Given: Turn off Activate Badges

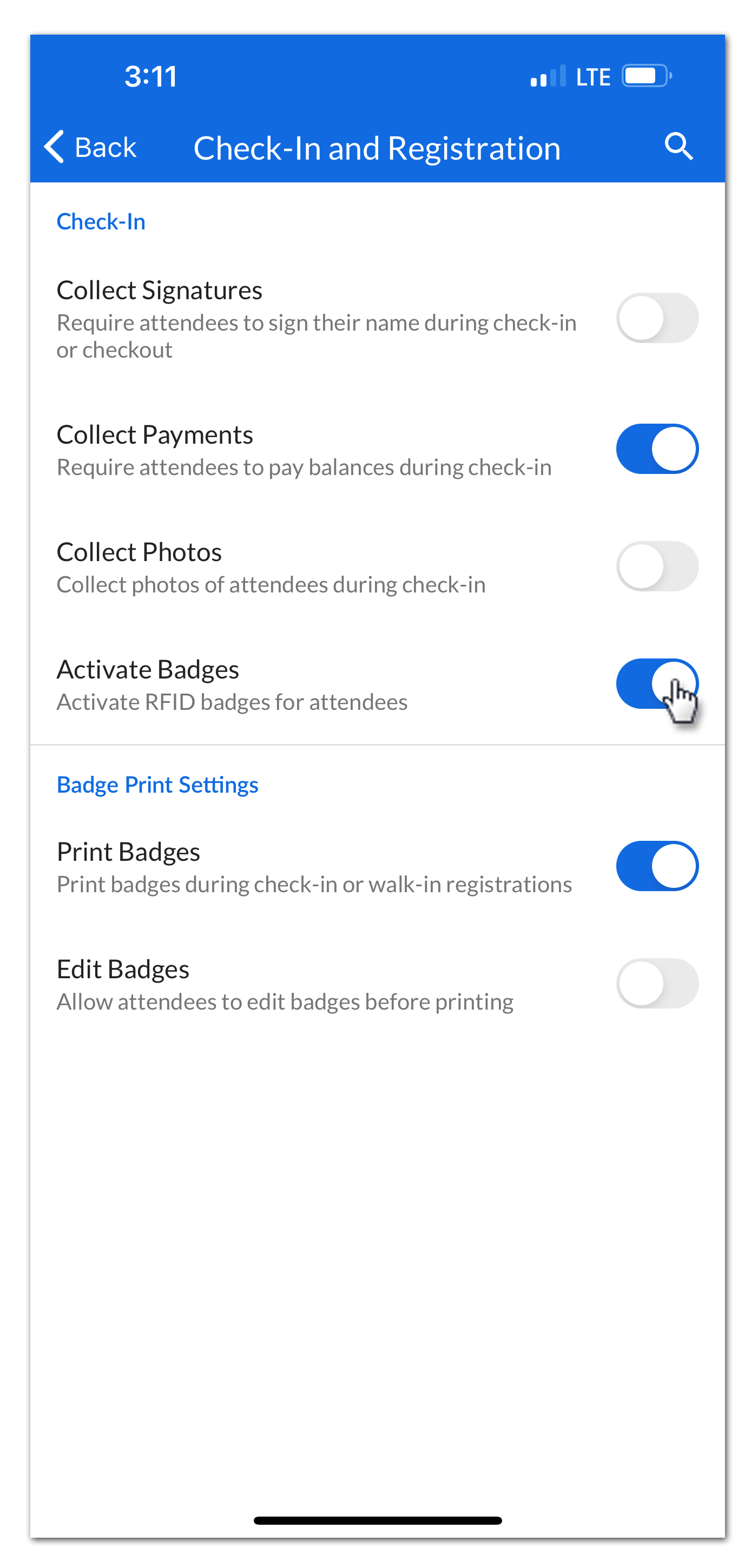Looking at the screenshot, I should [x=657, y=683].
